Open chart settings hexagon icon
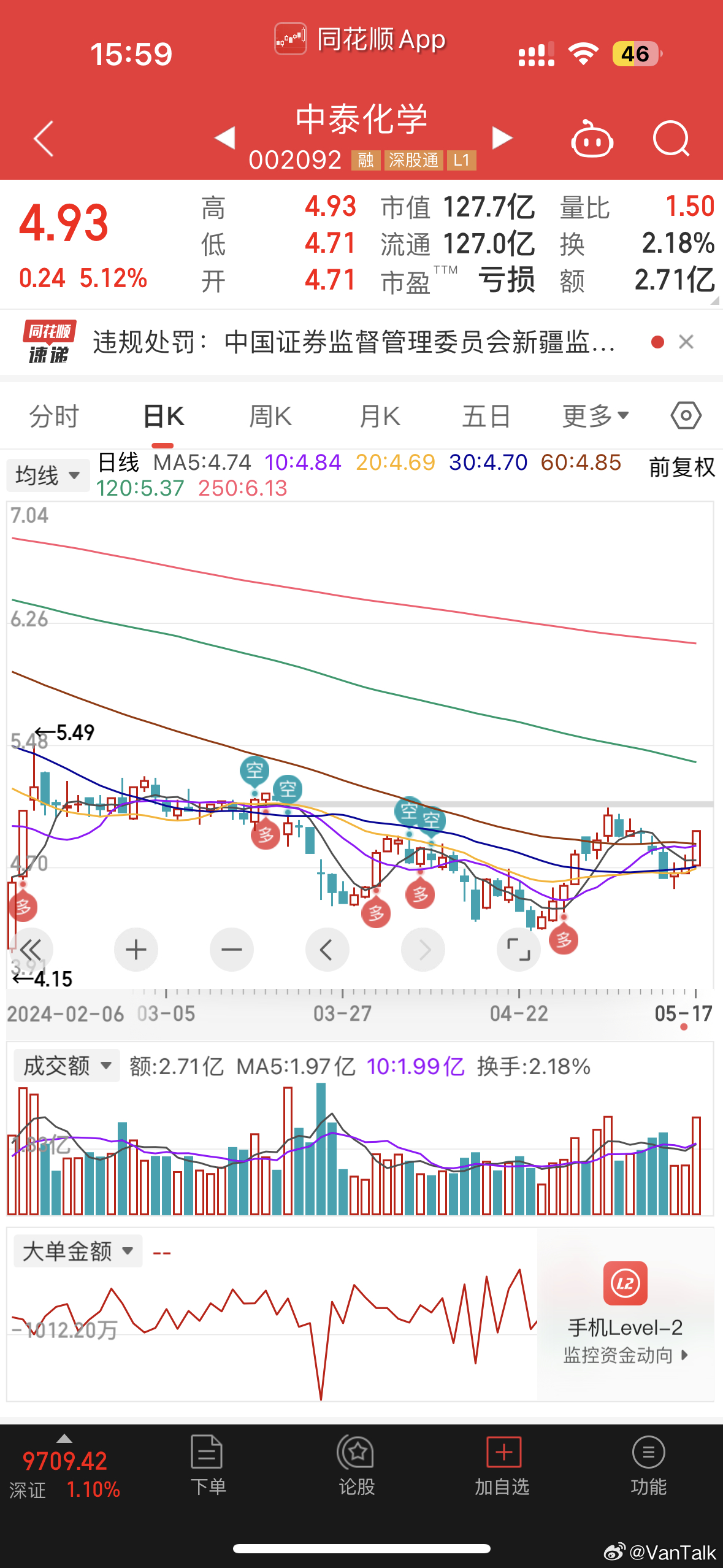The width and height of the screenshot is (723, 1568). 686,416
